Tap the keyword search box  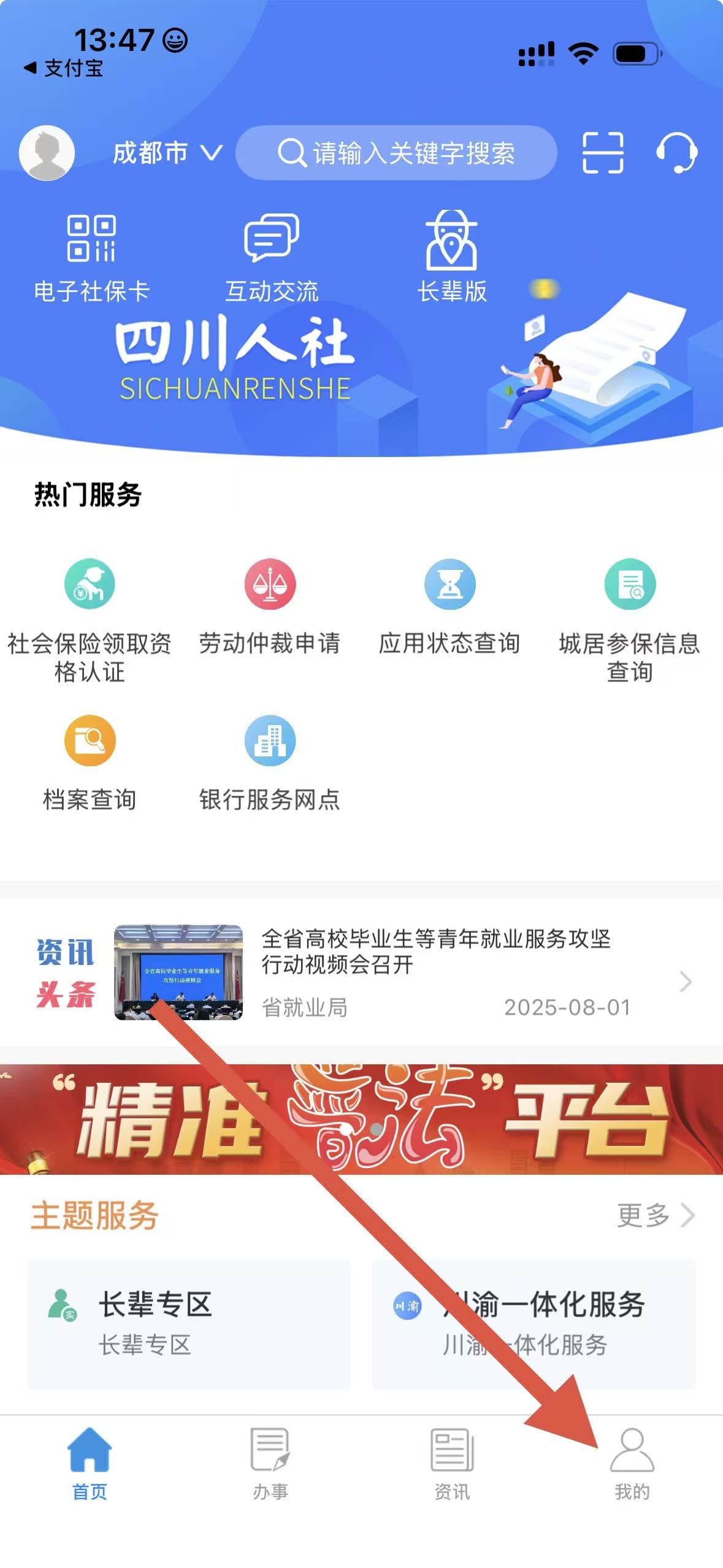[x=396, y=153]
